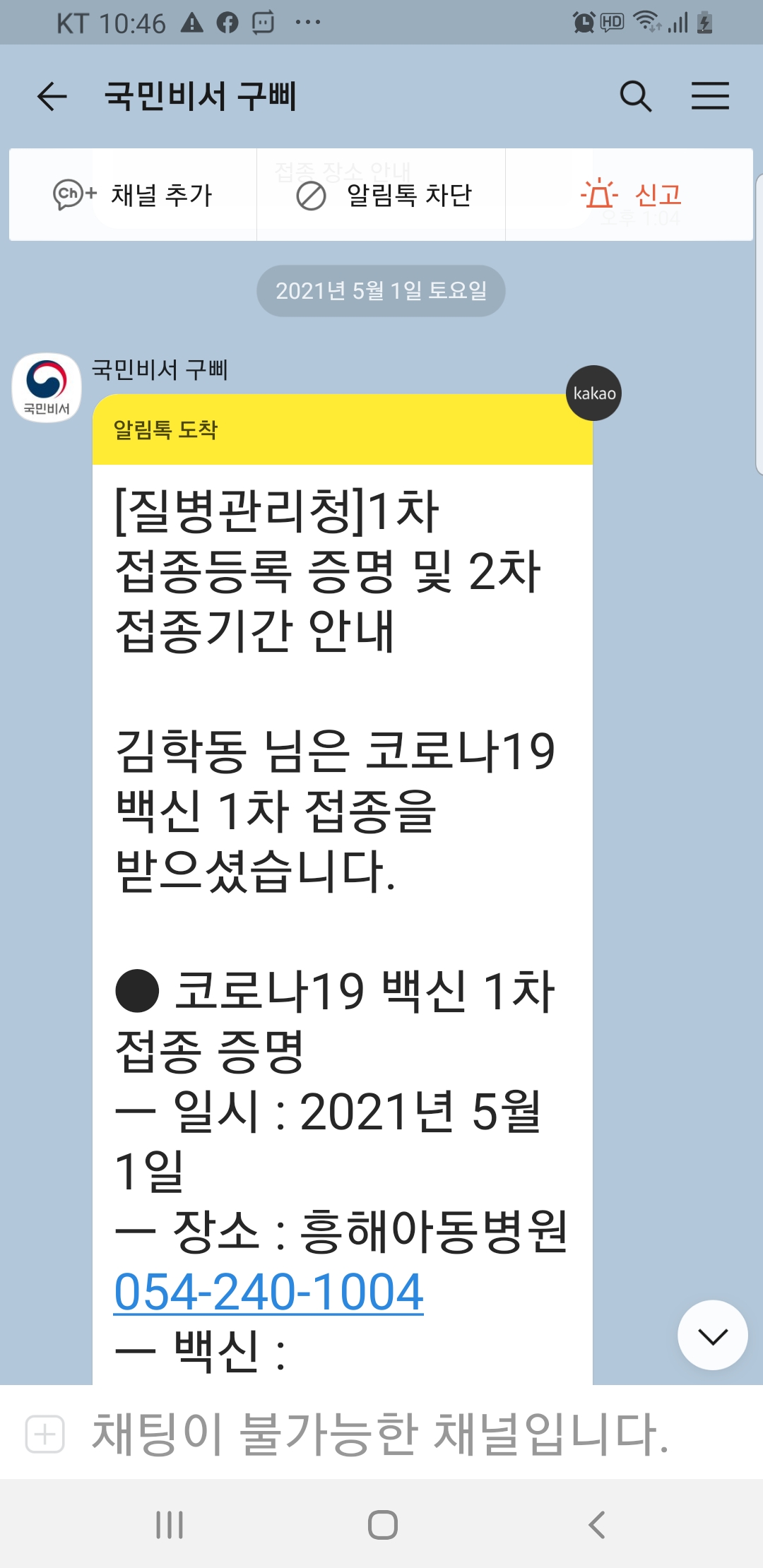This screenshot has height=1568, width=763.
Task: Open the hamburger menu
Action: pos(710,96)
